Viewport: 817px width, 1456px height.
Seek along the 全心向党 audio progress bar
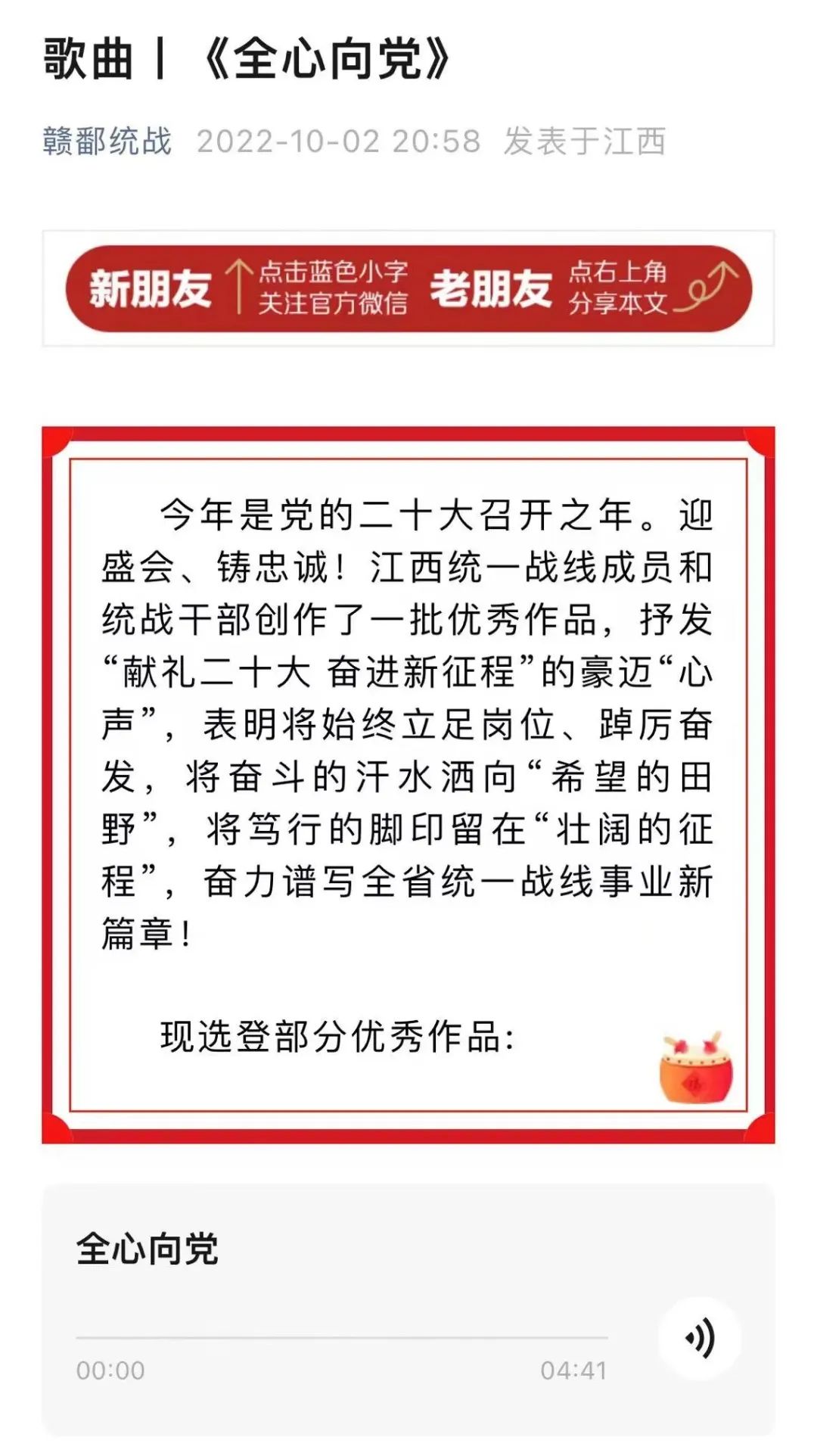(342, 1338)
